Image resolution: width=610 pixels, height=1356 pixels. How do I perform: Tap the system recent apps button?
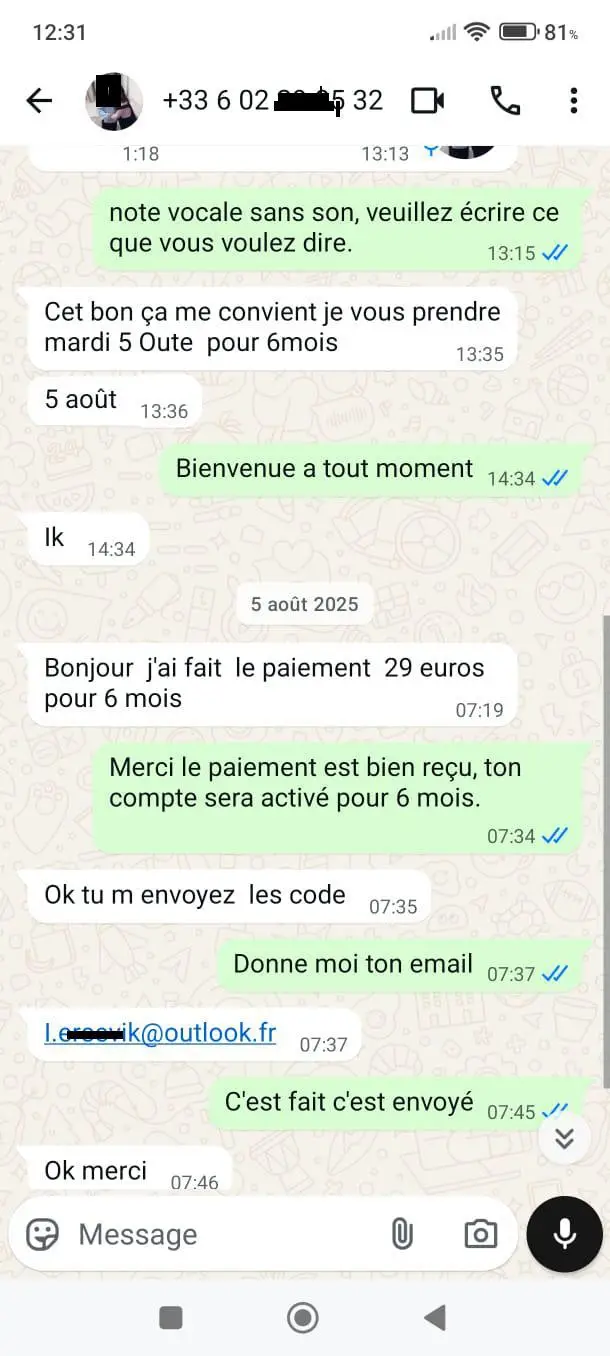[171, 1318]
